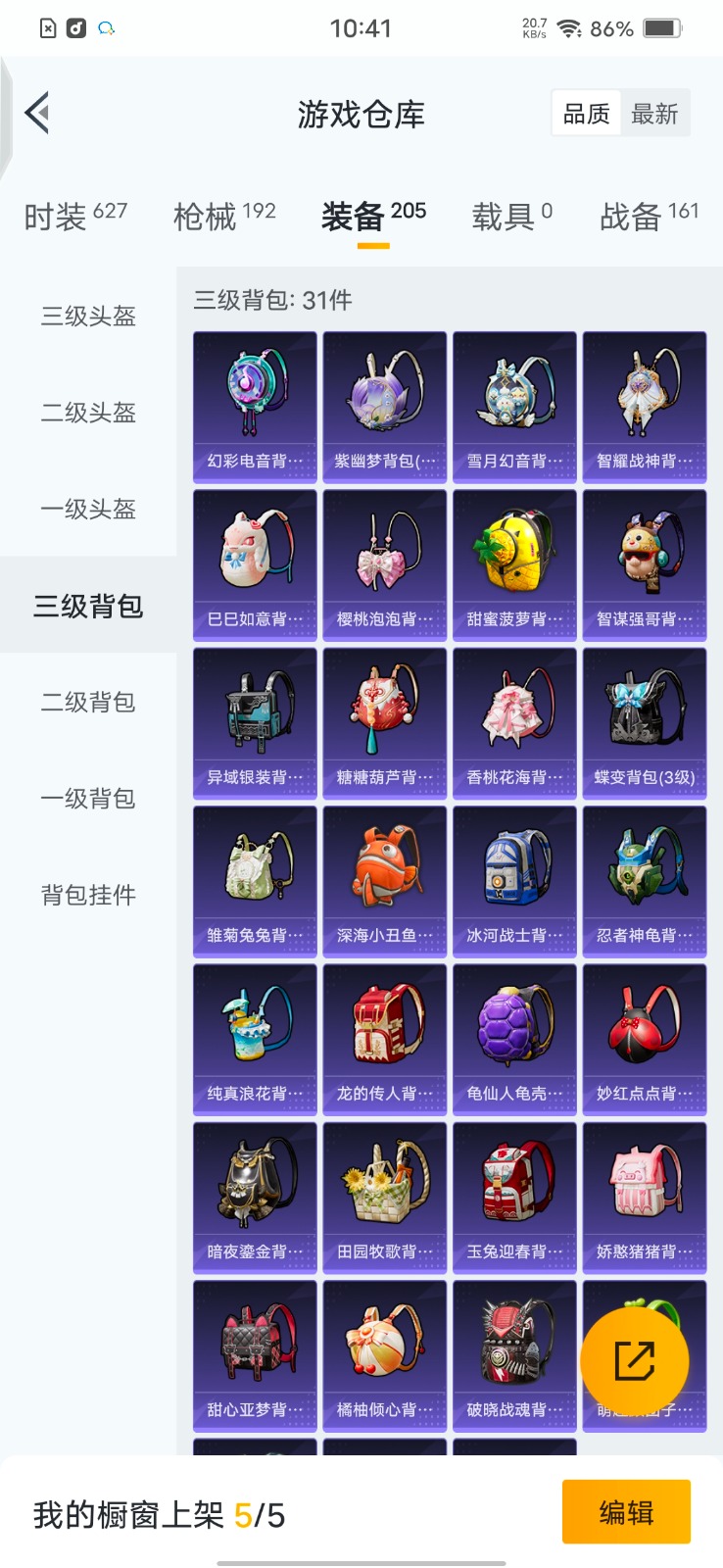The image size is (723, 1568).
Task: Open the 甜蜜菠萝 backpack item
Action: 514,564
